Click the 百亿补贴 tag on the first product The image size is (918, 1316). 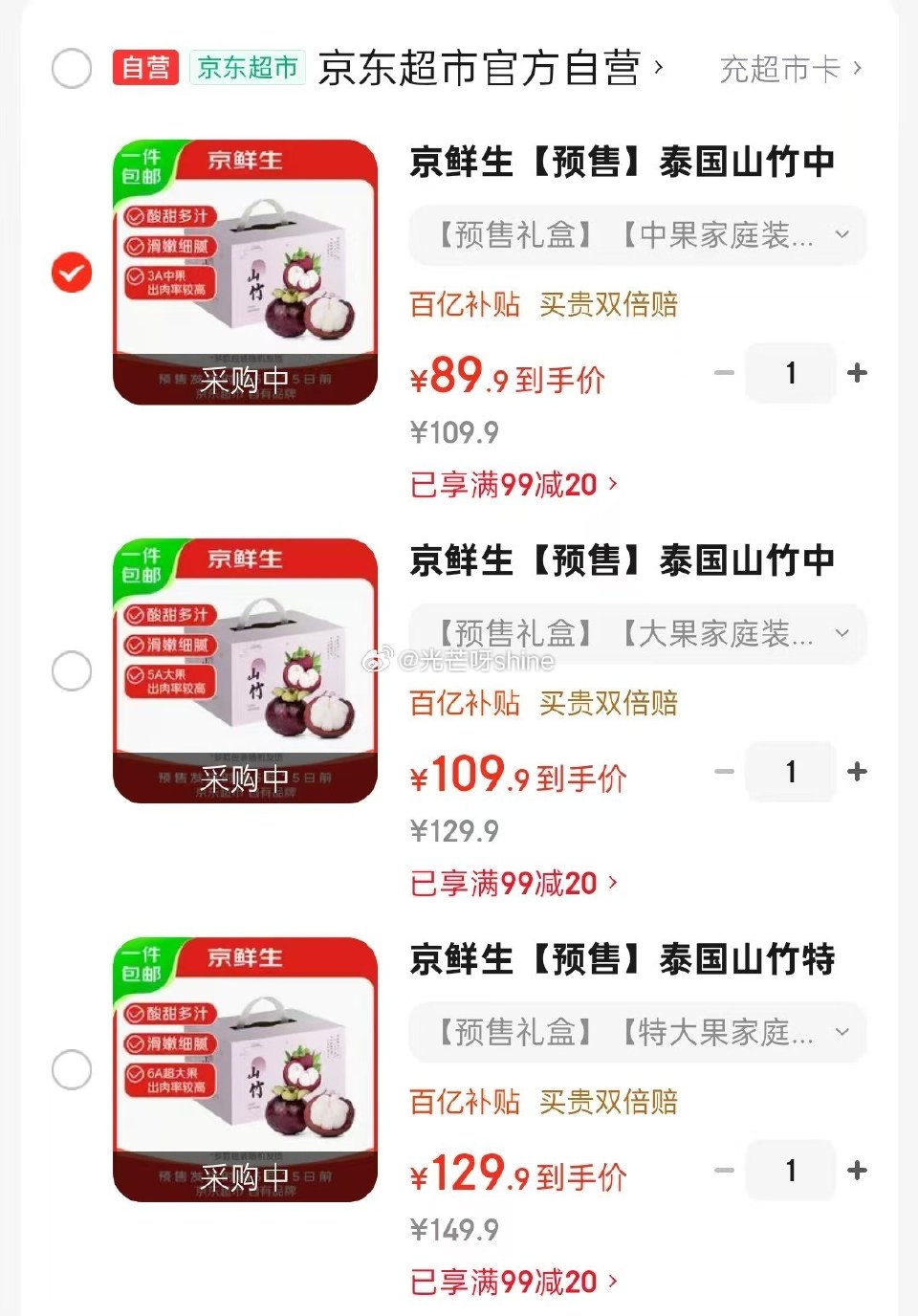pyautogui.click(x=465, y=304)
